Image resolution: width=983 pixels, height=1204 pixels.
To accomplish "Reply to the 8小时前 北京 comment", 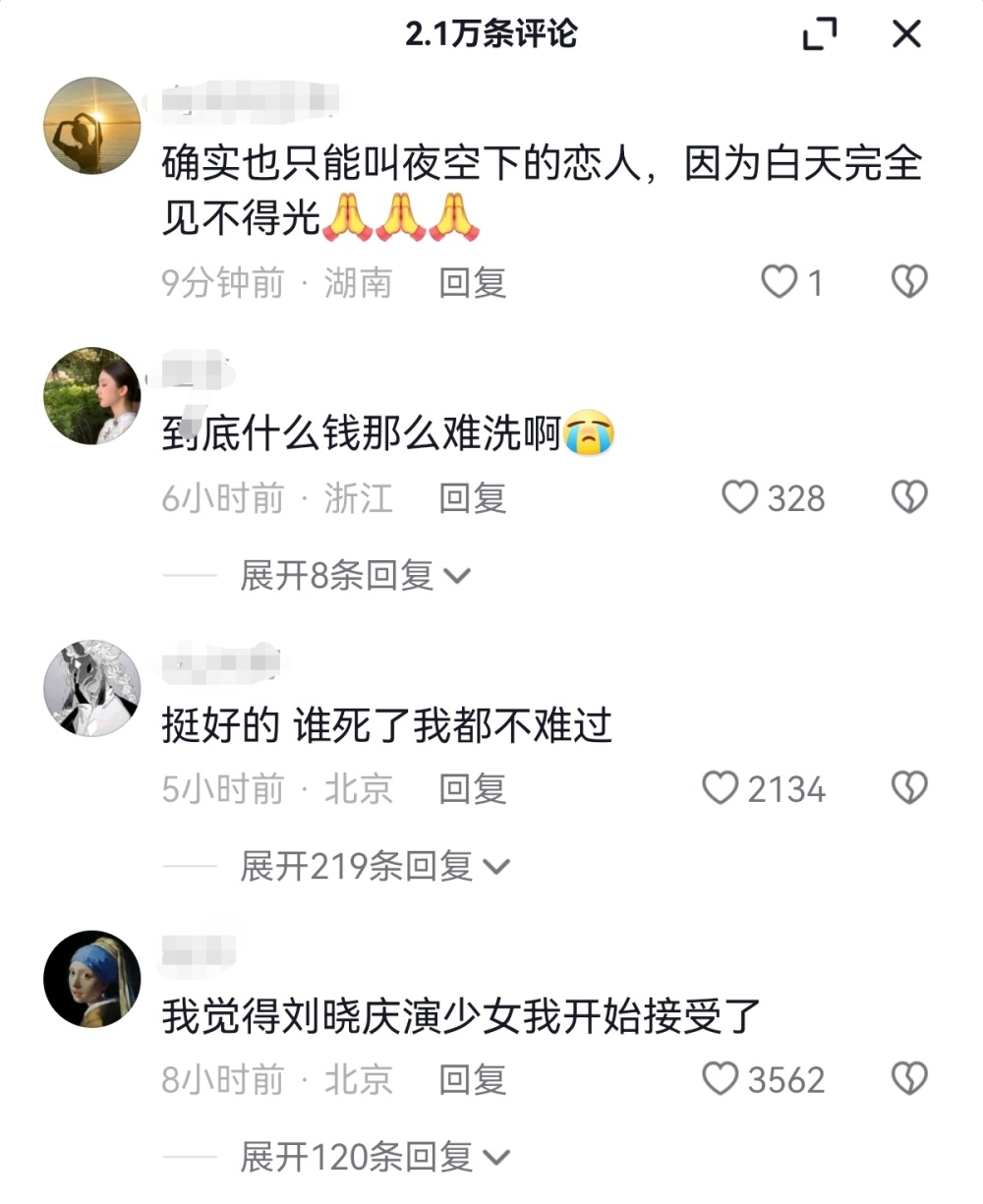I will (472, 1079).
